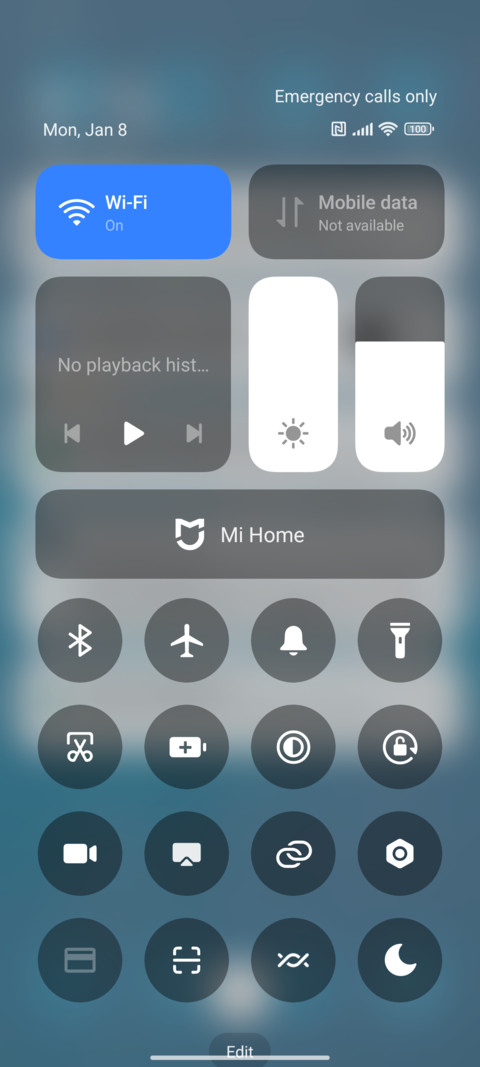Toggle the auto-rotate lock
The width and height of the screenshot is (480, 1067).
click(x=400, y=747)
